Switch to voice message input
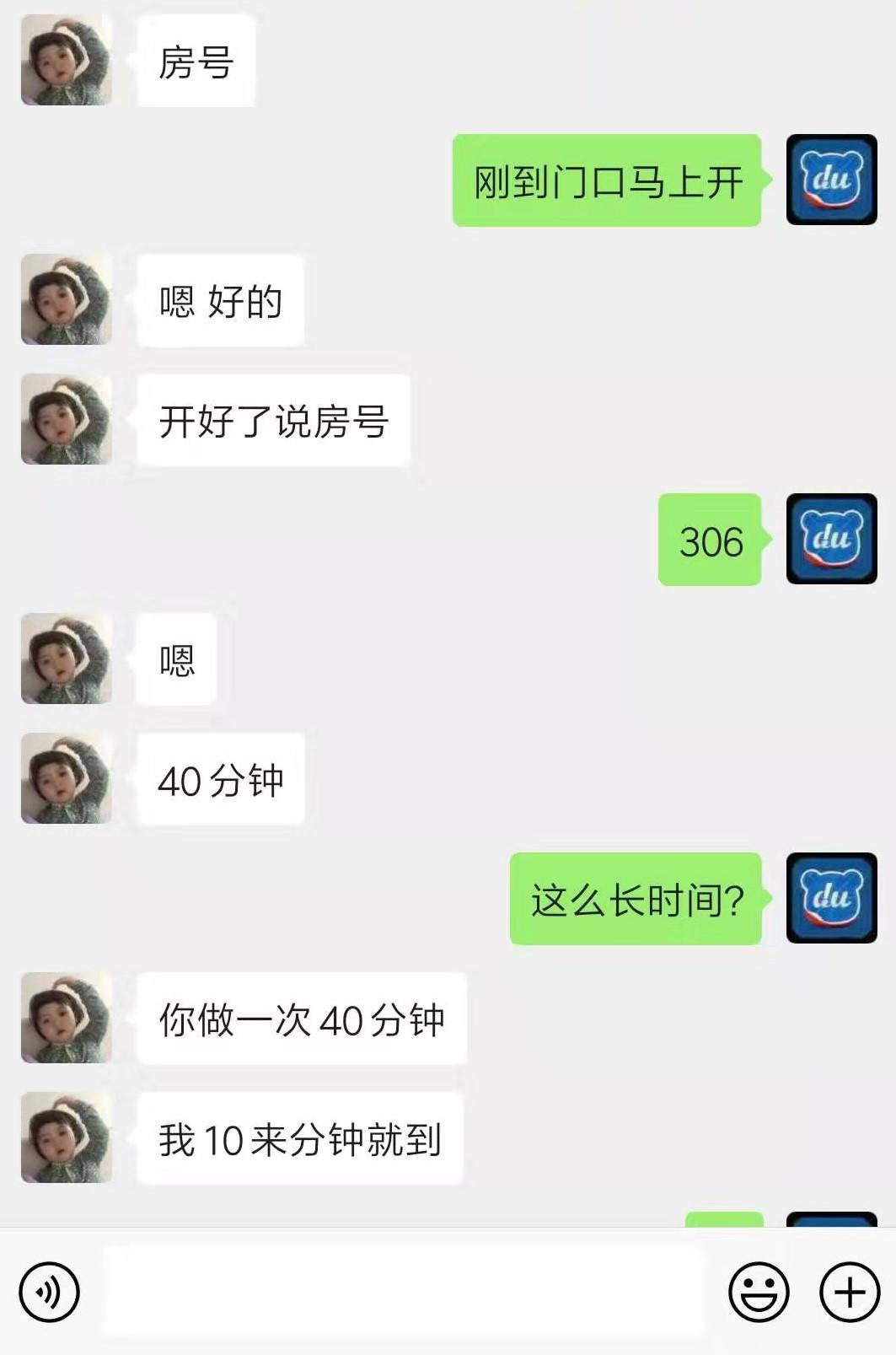 [x=49, y=1292]
